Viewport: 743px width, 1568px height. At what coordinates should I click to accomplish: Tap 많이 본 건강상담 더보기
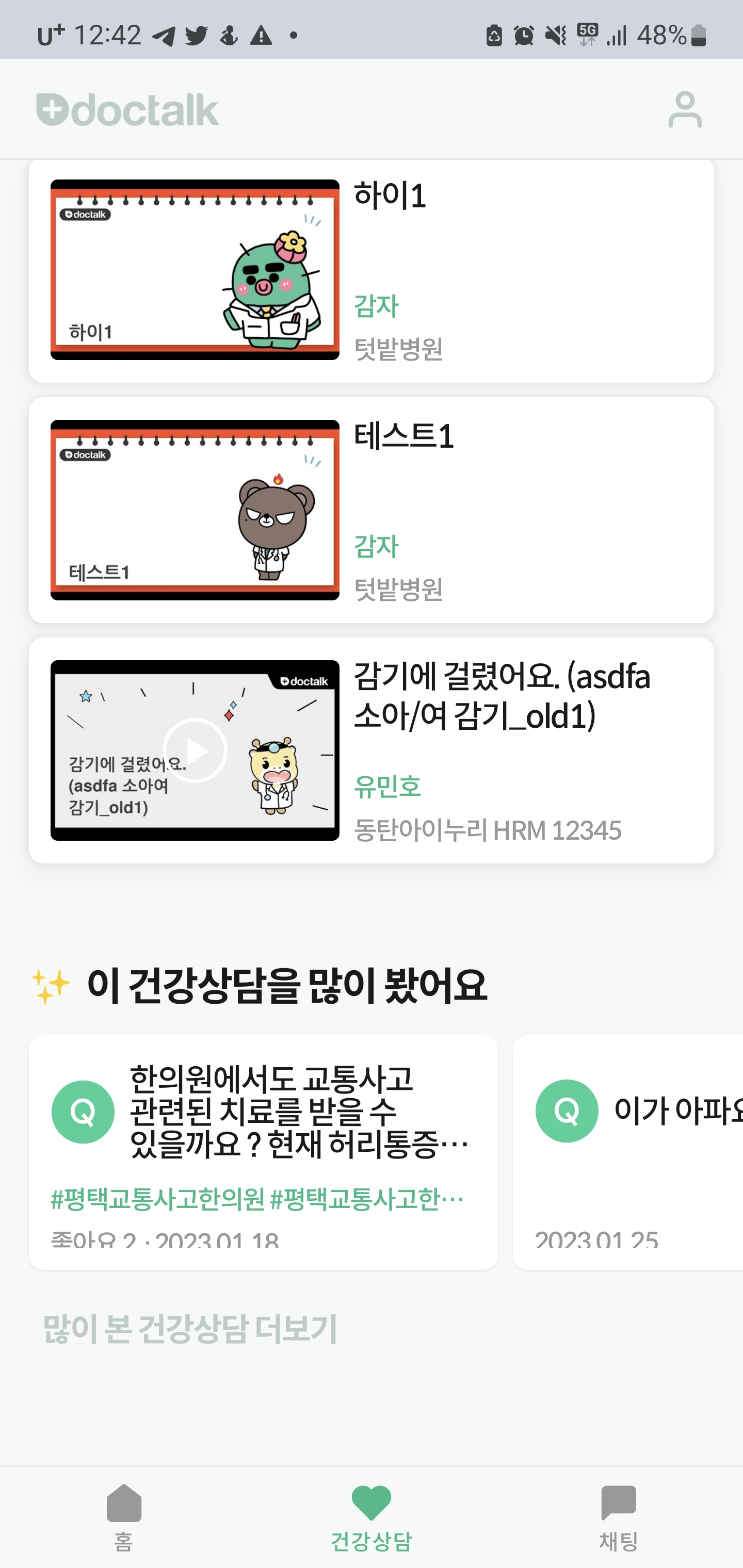(189, 1329)
